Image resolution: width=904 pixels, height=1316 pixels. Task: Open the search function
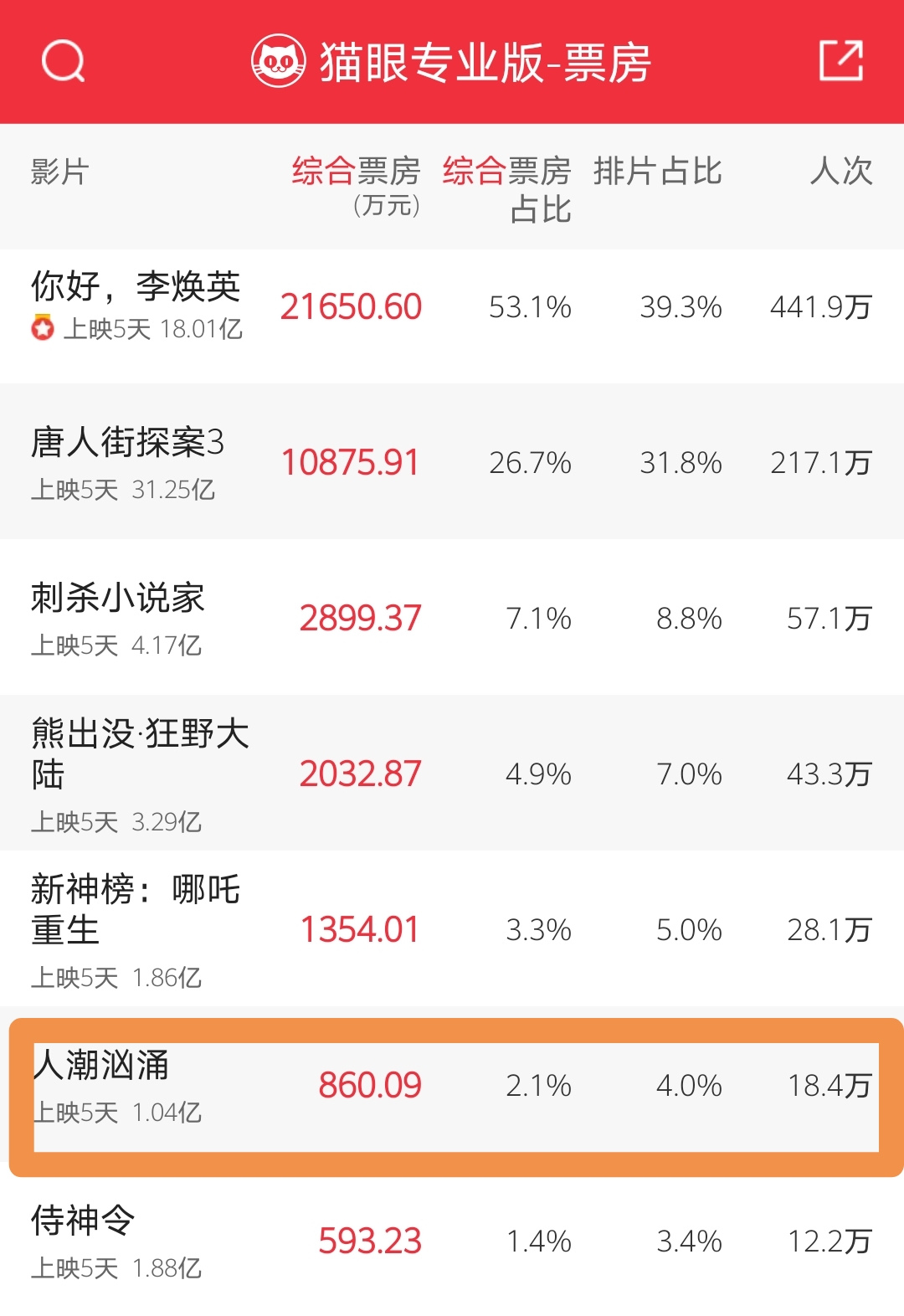click(63, 60)
